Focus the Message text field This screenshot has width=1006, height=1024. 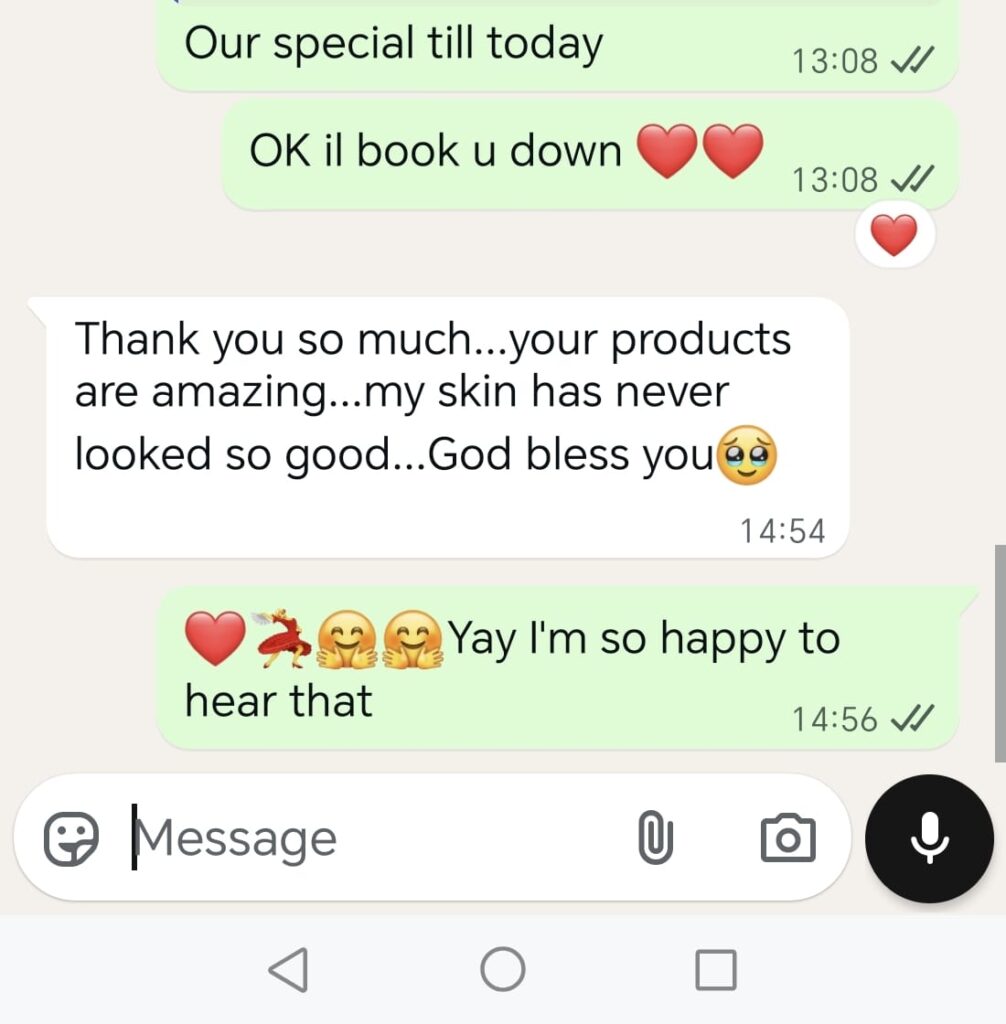click(370, 838)
